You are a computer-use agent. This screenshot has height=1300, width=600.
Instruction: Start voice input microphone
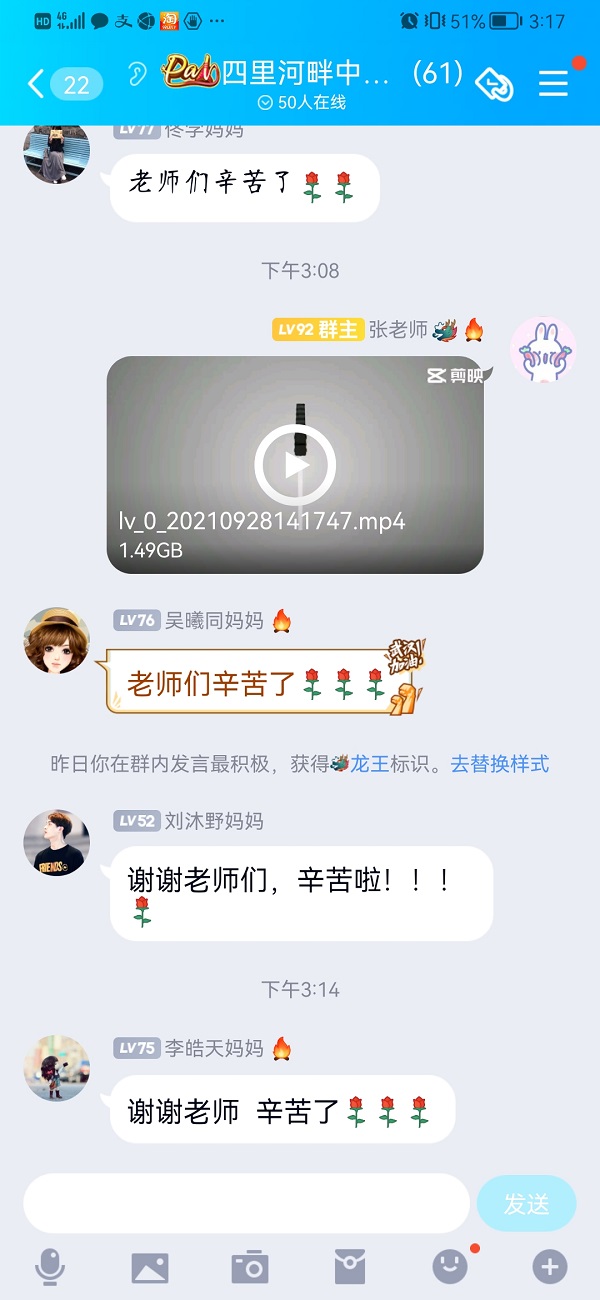tap(50, 1267)
